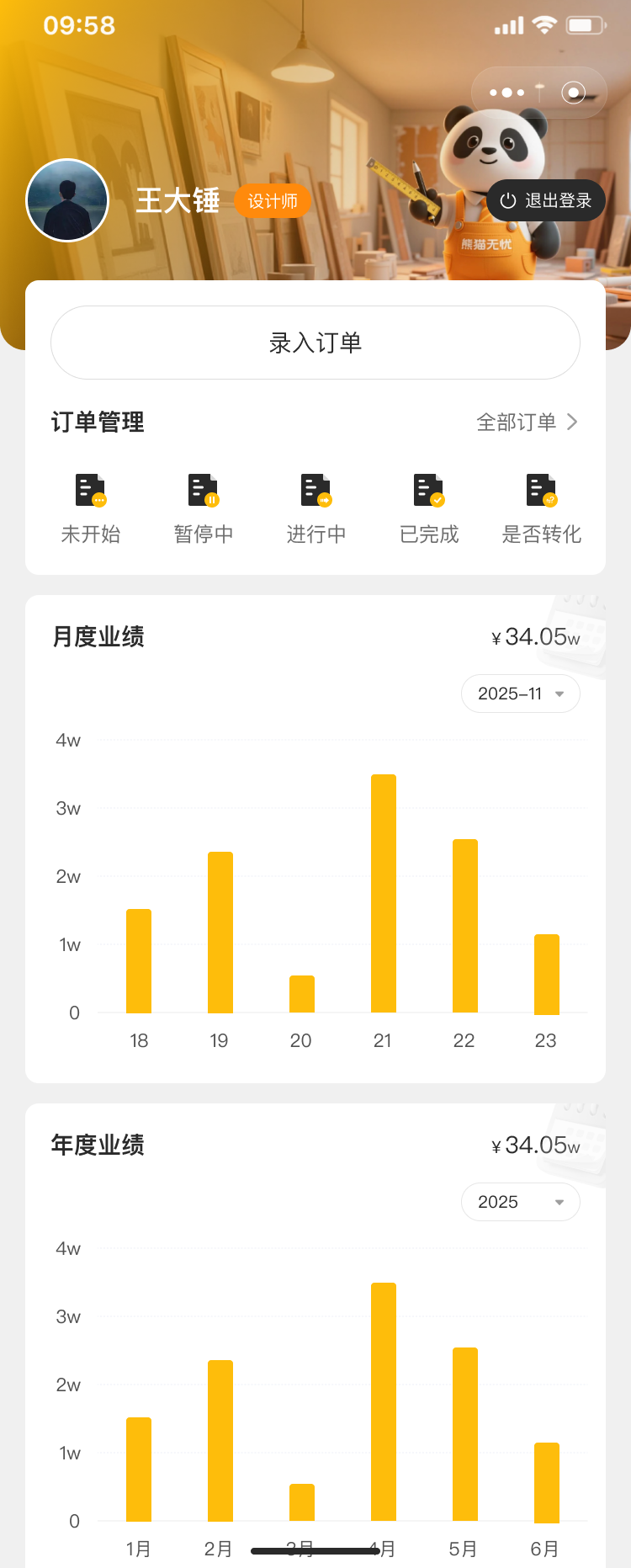Viewport: 631px width, 1568px height.
Task: View 全部订单 list
Action: (x=527, y=422)
